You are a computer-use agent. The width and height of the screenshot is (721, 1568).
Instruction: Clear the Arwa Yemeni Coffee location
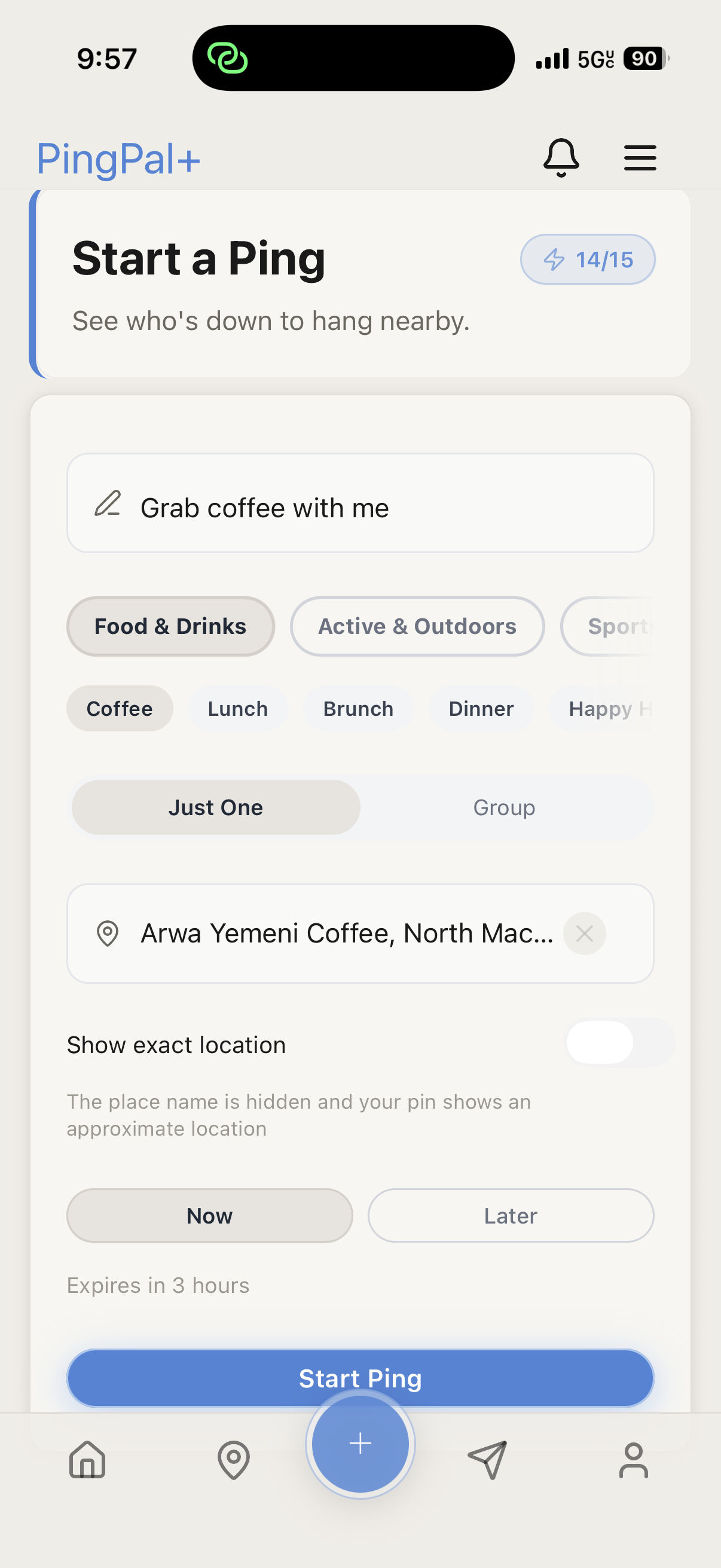(584, 933)
